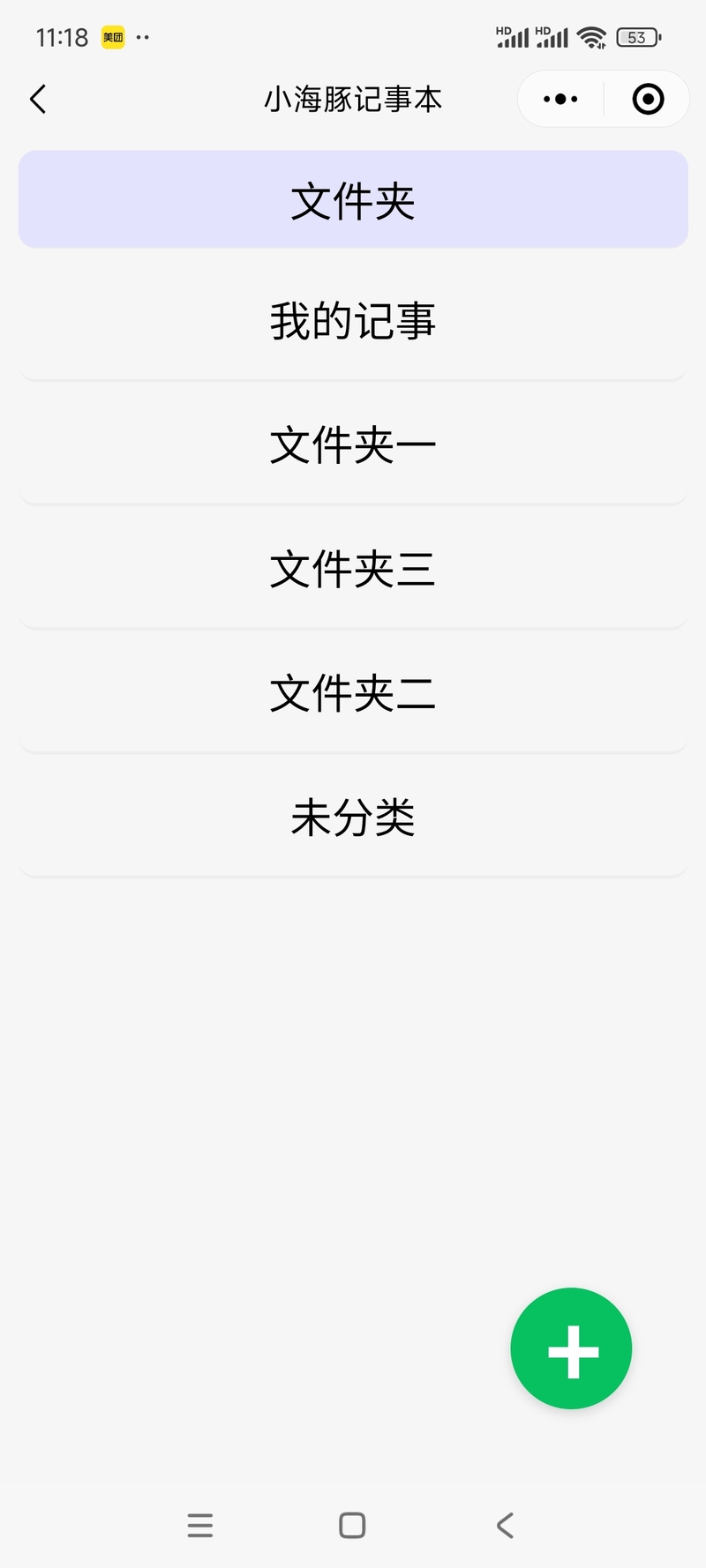The height and width of the screenshot is (1568, 706).
Task: Open recent apps from the navigation bar
Action: tap(200, 1525)
